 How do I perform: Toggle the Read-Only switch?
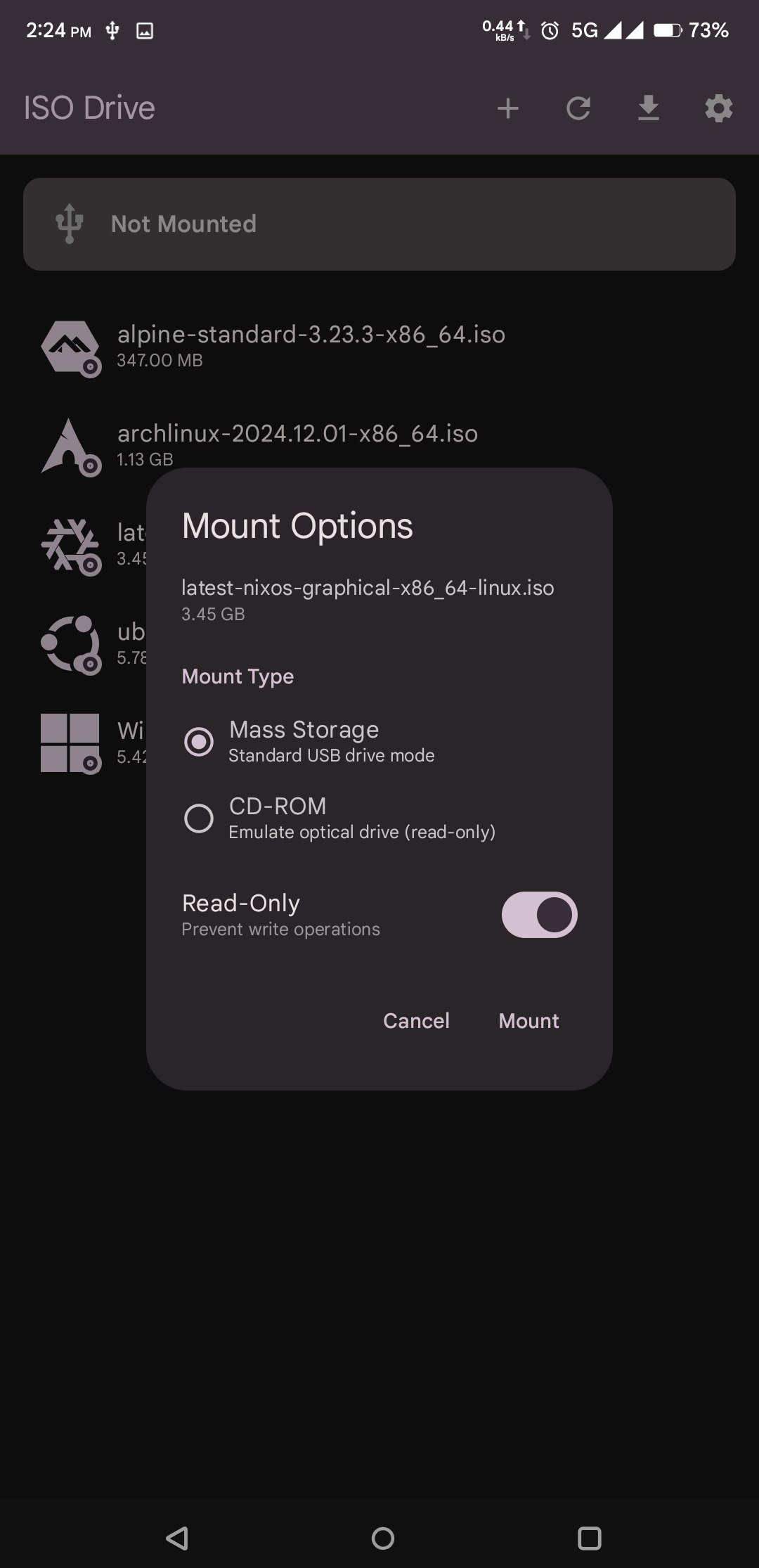pos(539,915)
